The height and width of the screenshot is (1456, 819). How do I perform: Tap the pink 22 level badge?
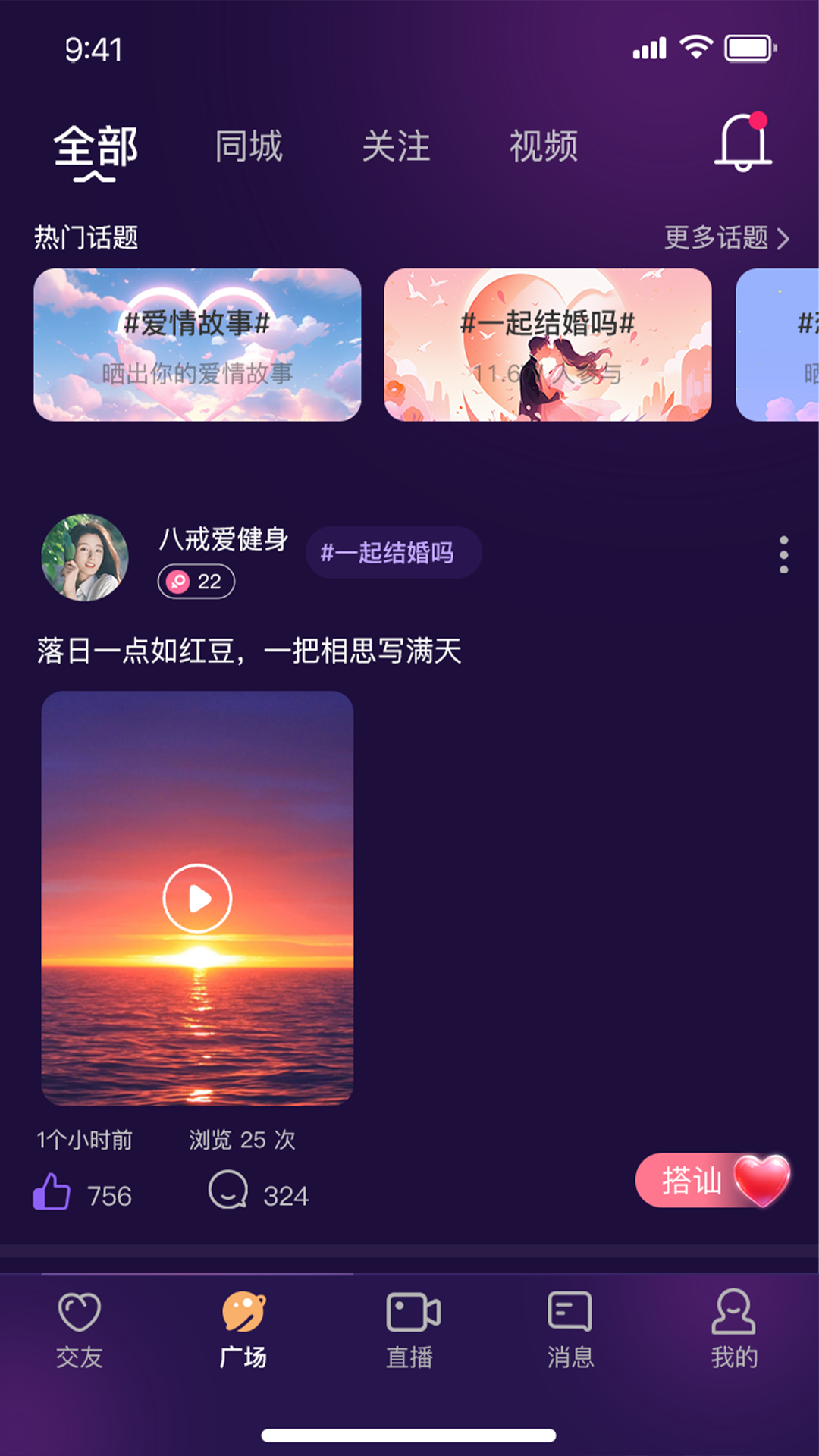[196, 582]
